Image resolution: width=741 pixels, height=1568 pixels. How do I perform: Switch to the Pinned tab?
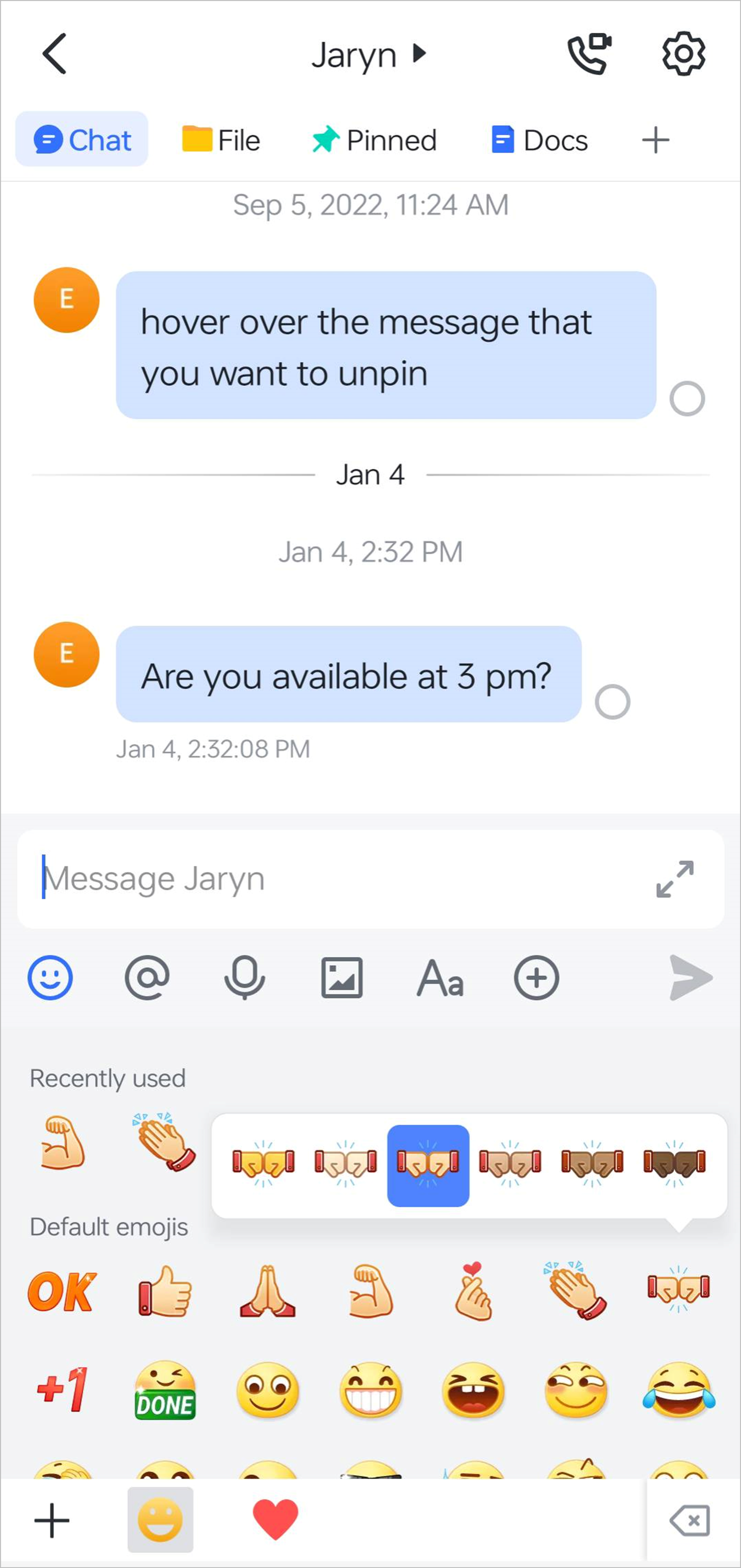point(374,141)
